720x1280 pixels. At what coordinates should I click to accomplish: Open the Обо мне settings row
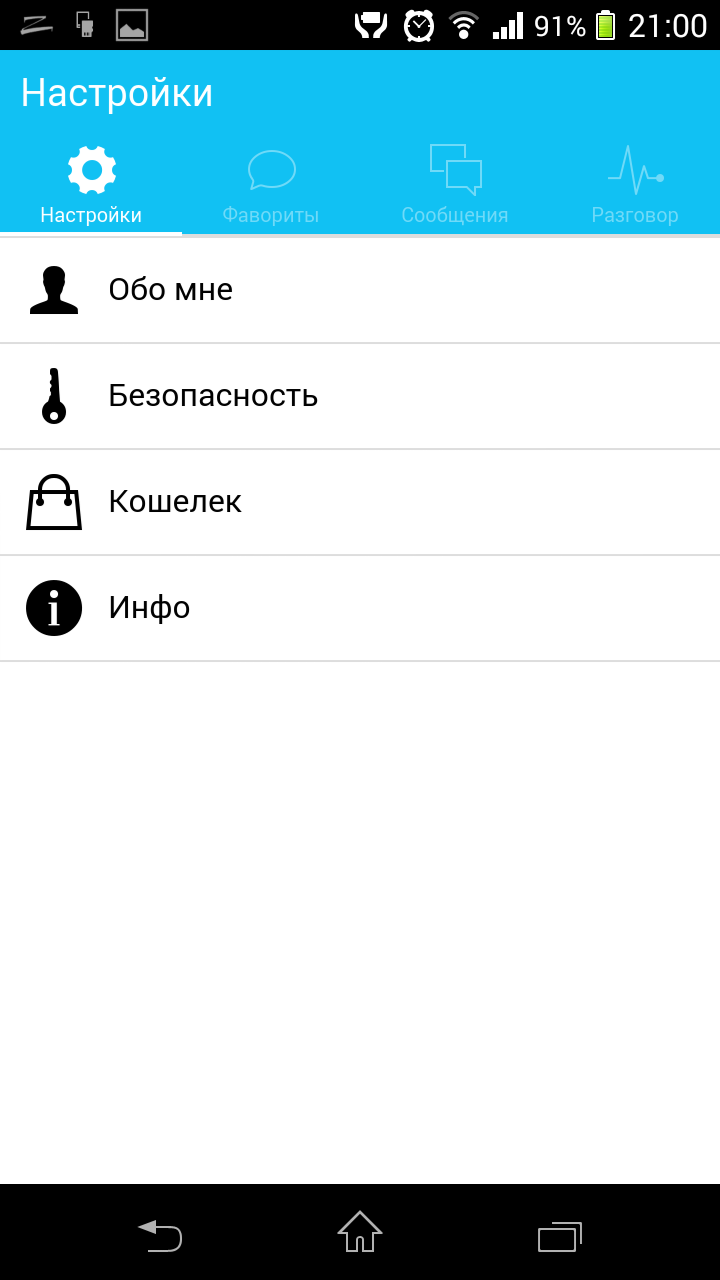tap(360, 290)
